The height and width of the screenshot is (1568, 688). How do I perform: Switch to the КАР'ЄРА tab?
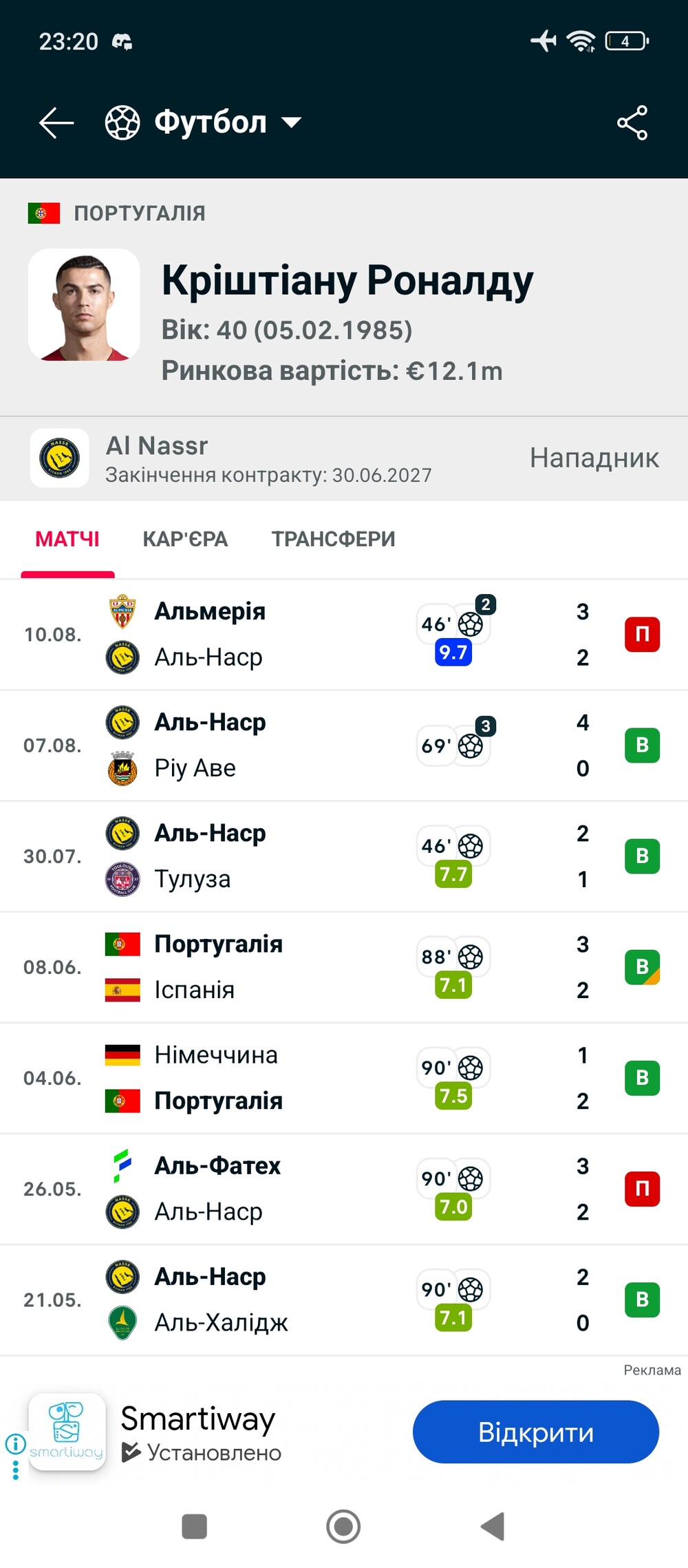coord(185,539)
